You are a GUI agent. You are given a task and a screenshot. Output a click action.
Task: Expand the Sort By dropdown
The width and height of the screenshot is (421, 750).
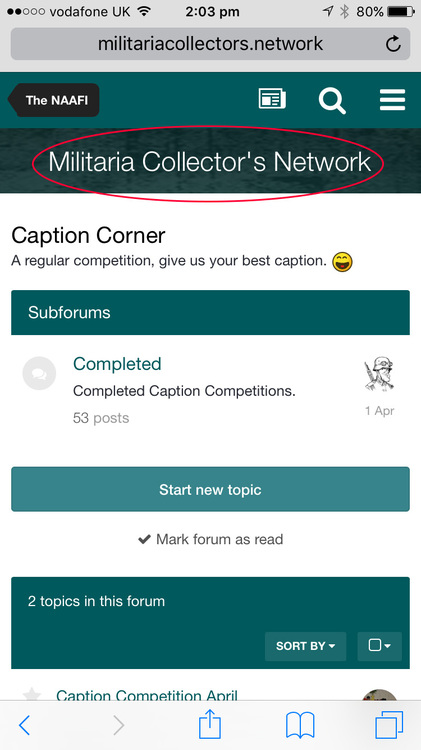[306, 646]
